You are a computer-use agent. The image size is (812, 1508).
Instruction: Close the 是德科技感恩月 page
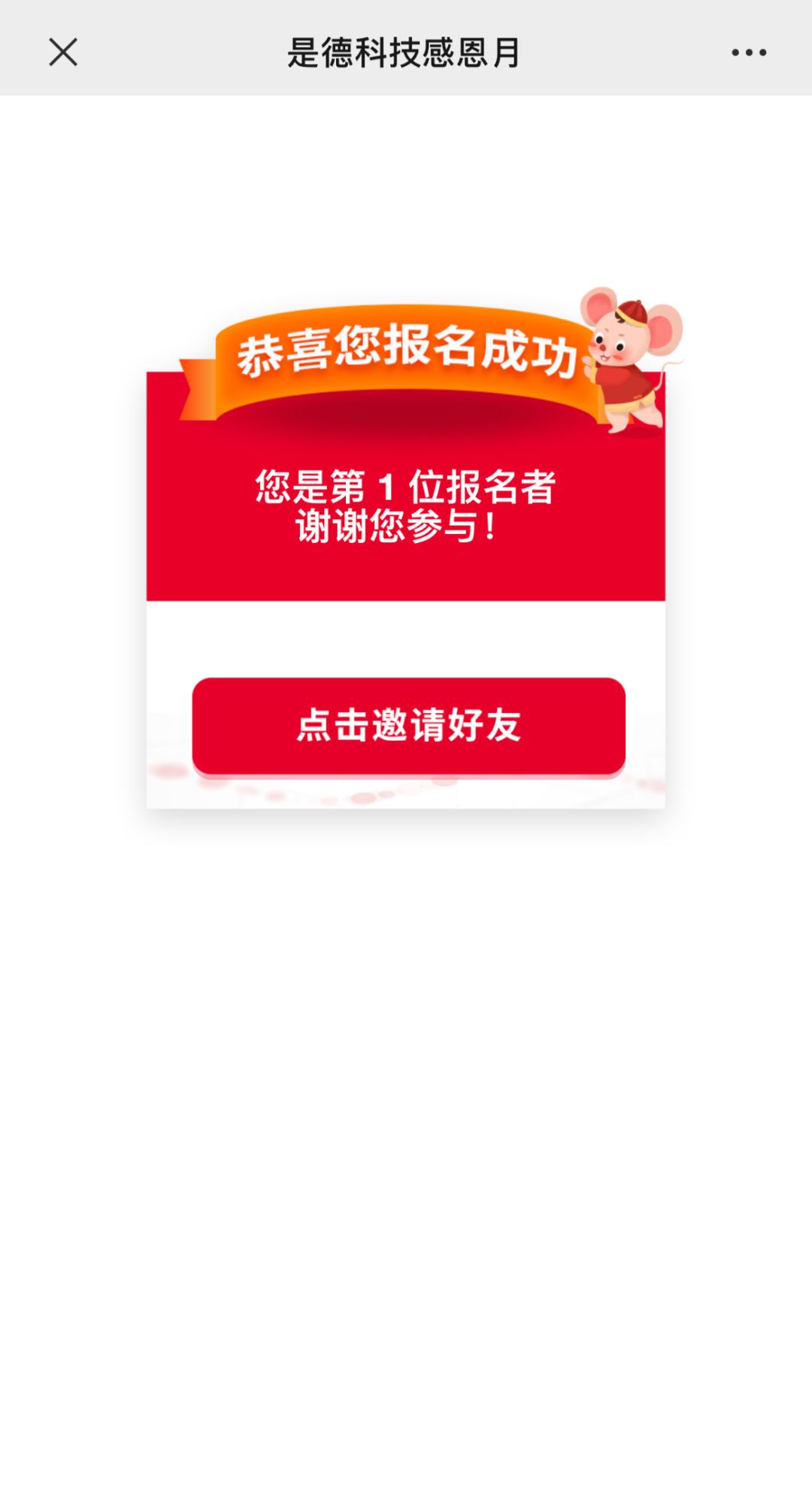tap(63, 53)
